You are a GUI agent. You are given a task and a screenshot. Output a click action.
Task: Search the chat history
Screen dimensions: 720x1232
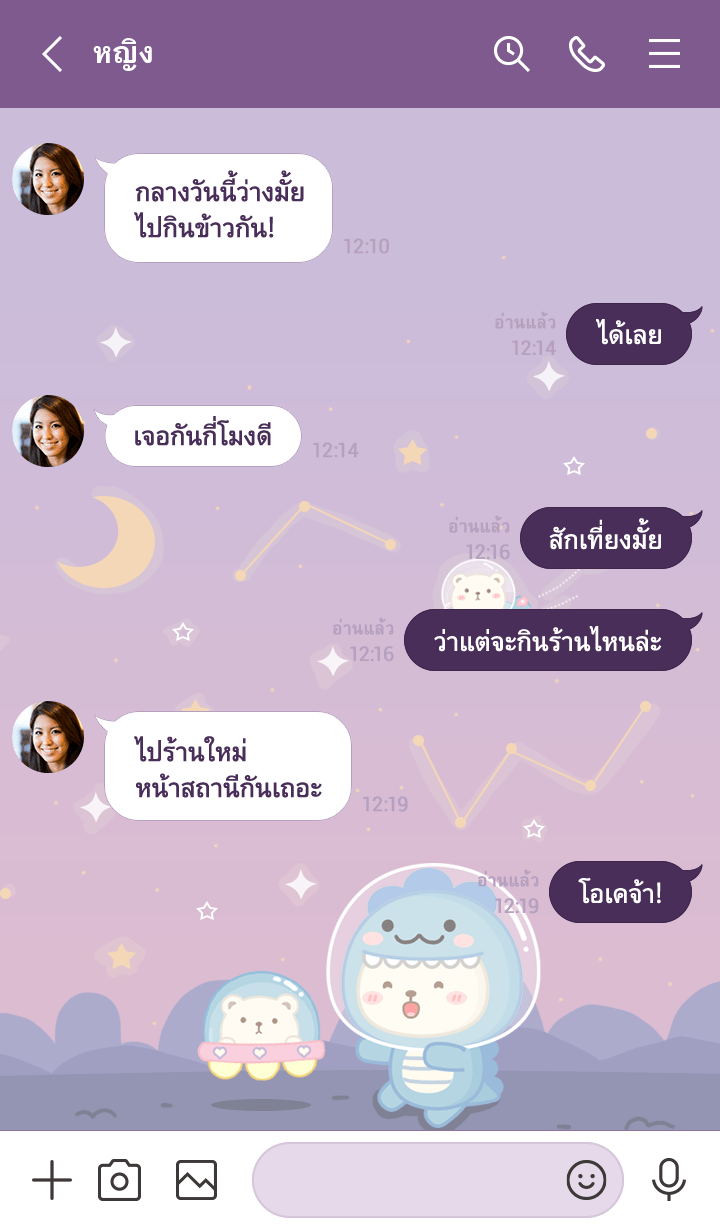511,54
